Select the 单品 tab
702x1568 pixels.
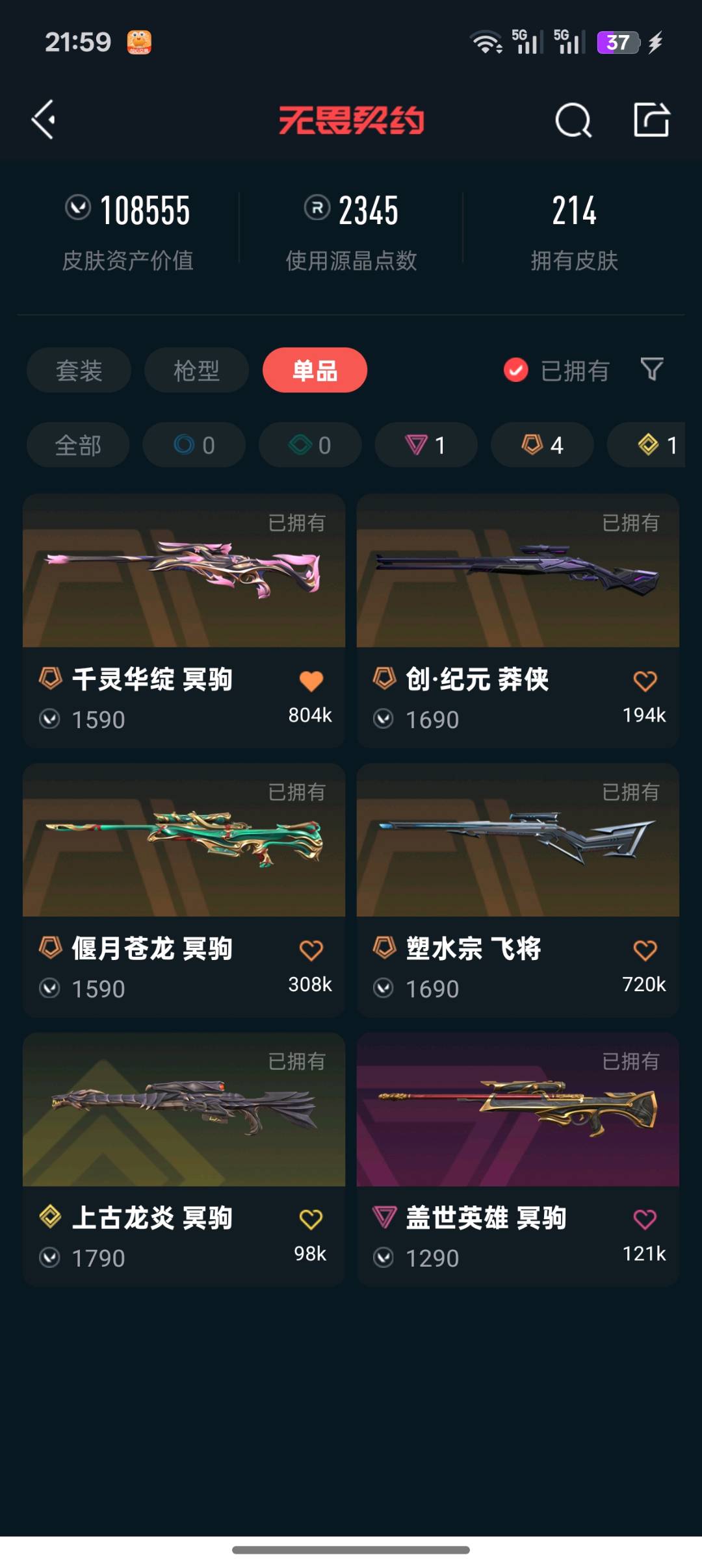pyautogui.click(x=315, y=370)
